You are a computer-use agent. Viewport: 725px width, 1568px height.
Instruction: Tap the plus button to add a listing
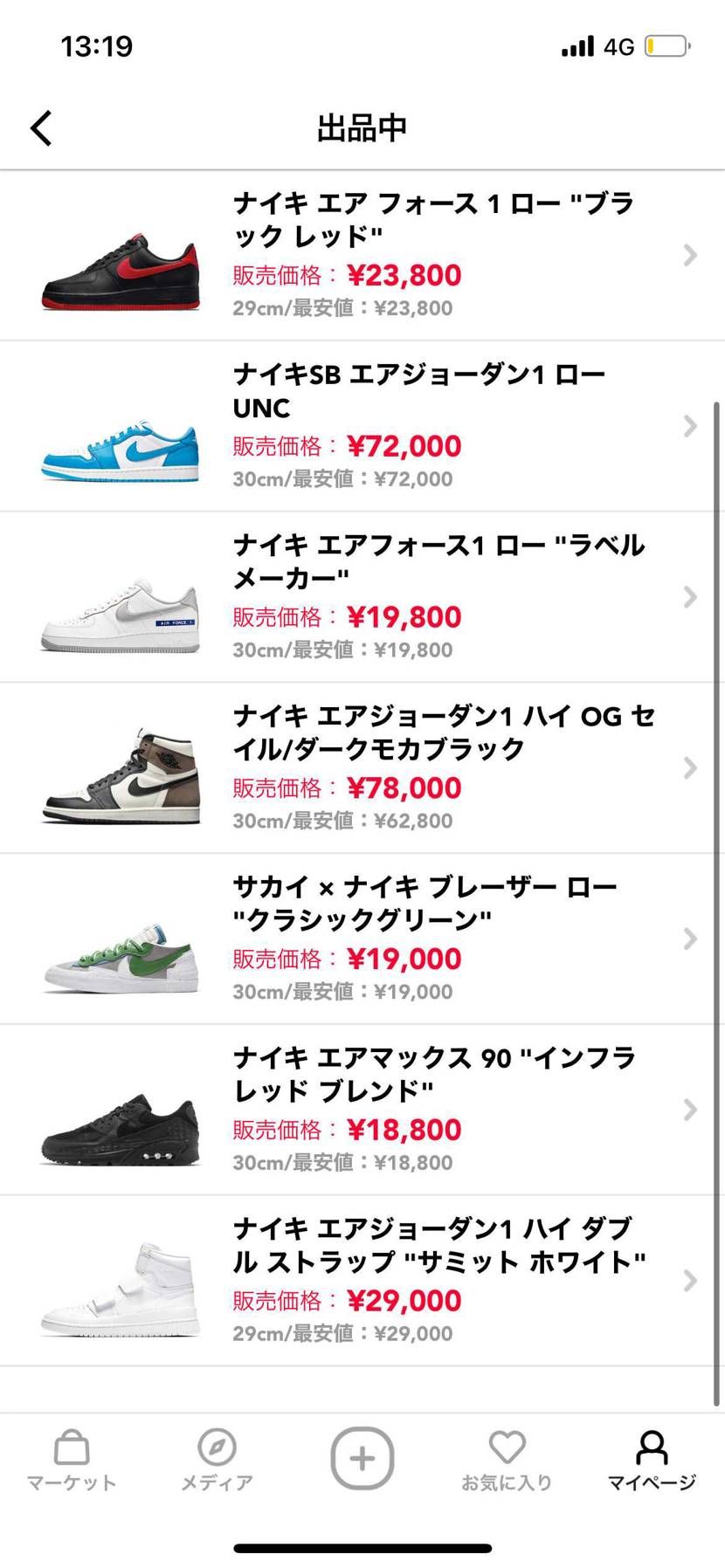pos(362,1458)
